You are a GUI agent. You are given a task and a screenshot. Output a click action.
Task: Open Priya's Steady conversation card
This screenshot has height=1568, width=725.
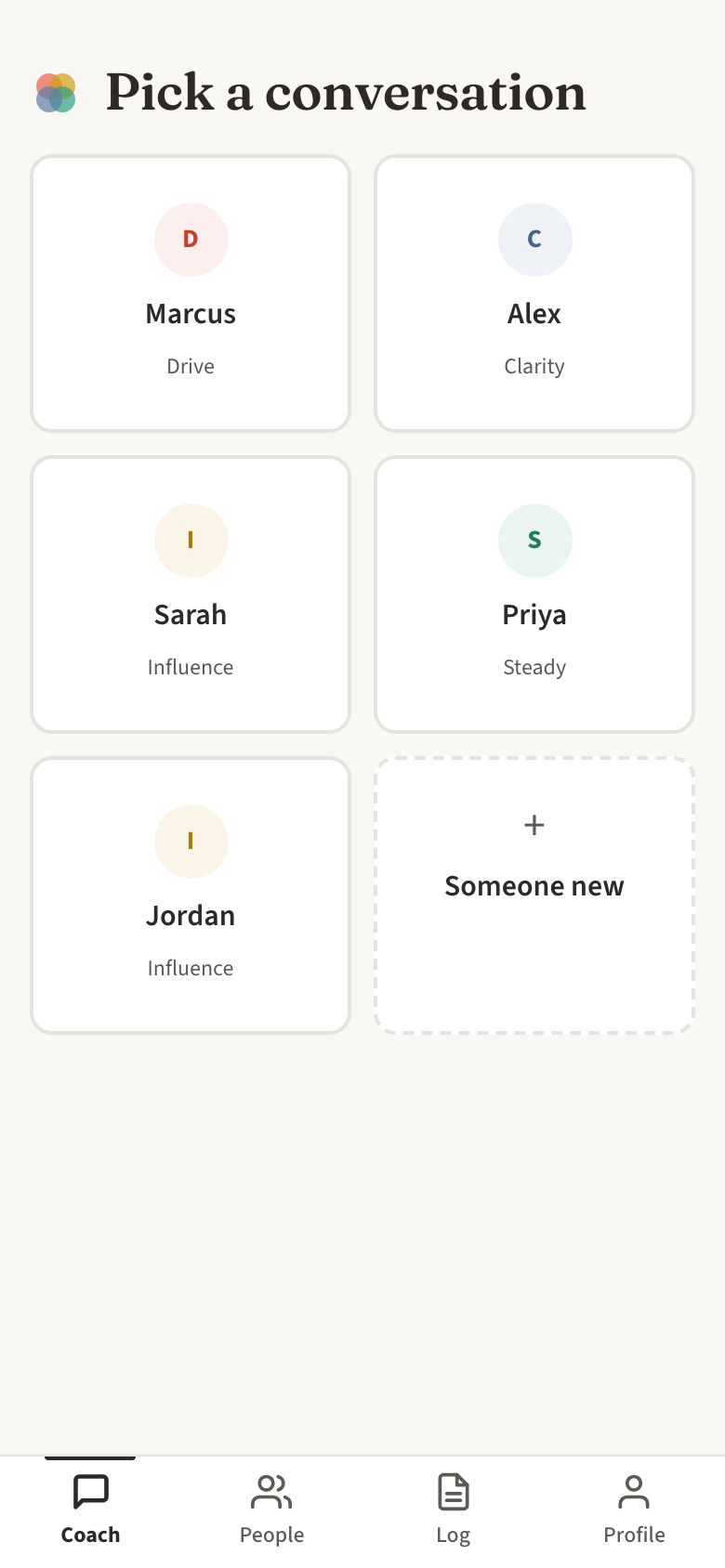[534, 594]
